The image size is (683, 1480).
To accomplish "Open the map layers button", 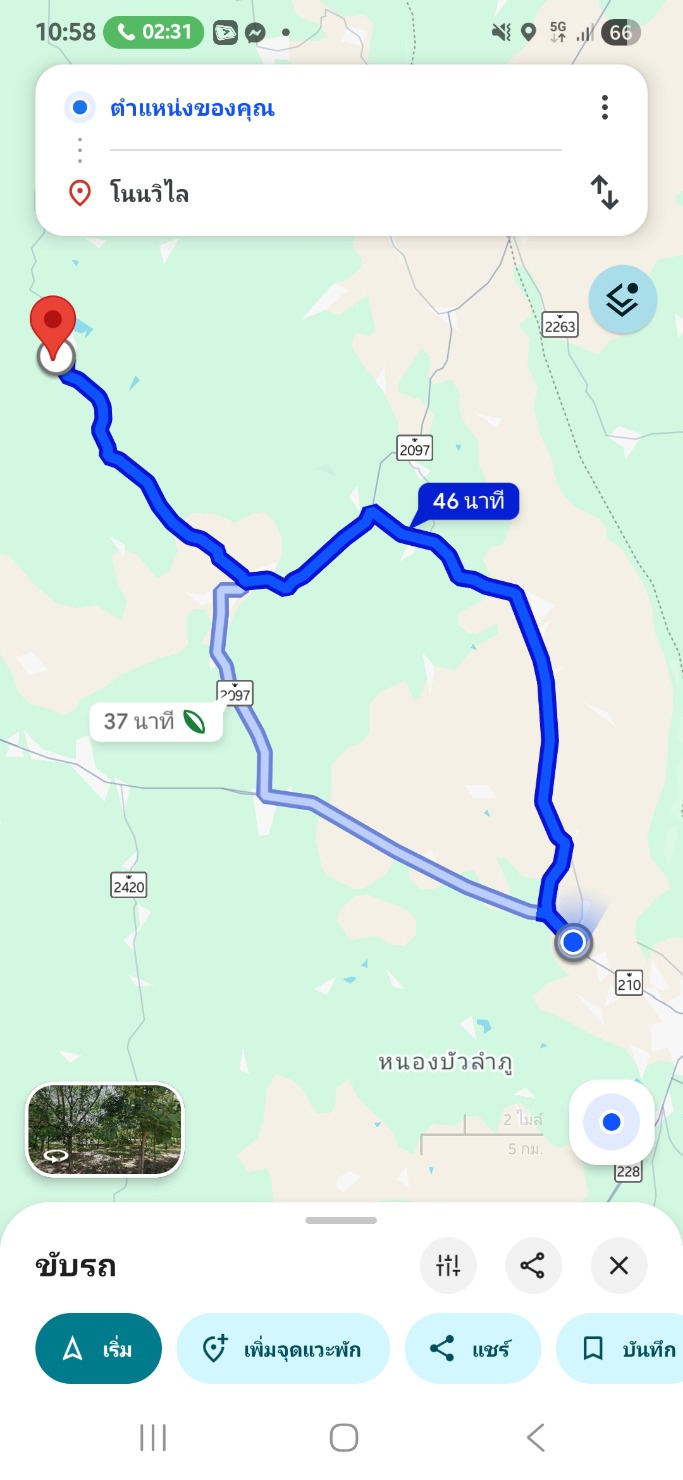I will coord(622,298).
